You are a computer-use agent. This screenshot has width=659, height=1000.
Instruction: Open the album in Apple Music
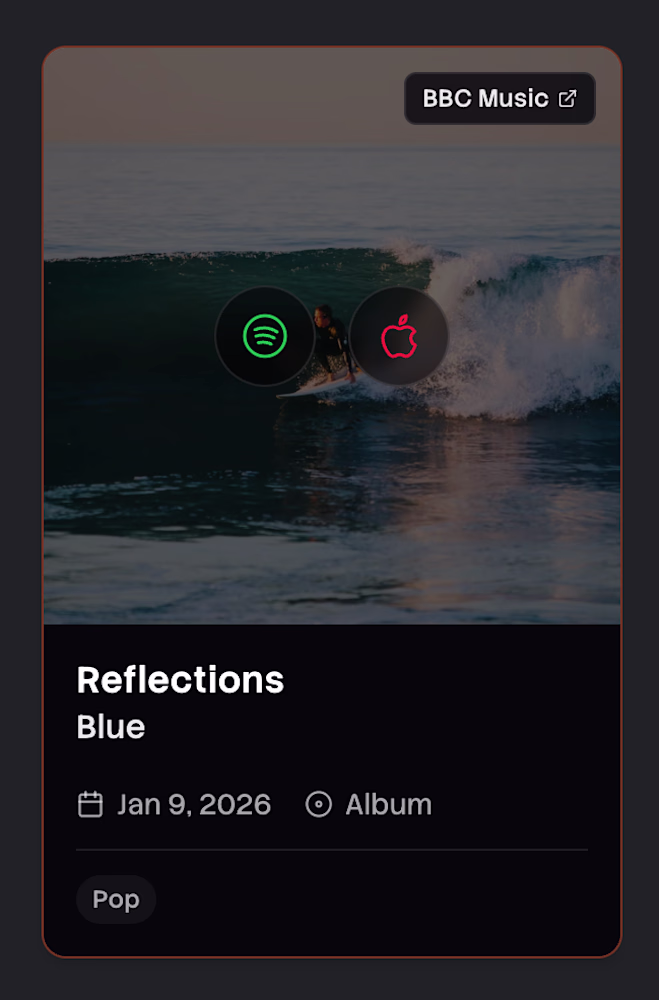[x=398, y=336]
